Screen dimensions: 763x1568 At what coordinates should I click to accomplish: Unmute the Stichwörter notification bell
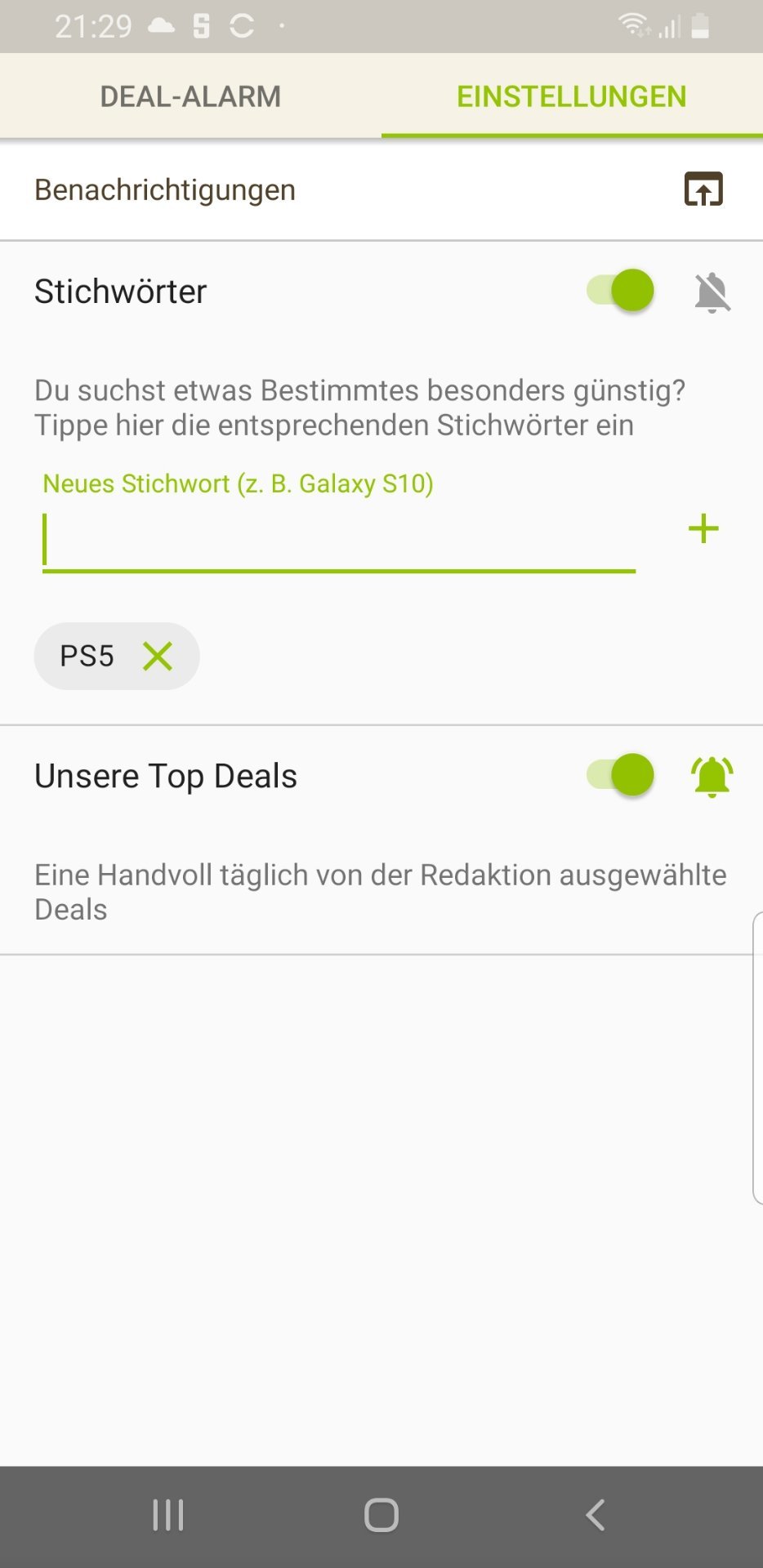(x=712, y=292)
